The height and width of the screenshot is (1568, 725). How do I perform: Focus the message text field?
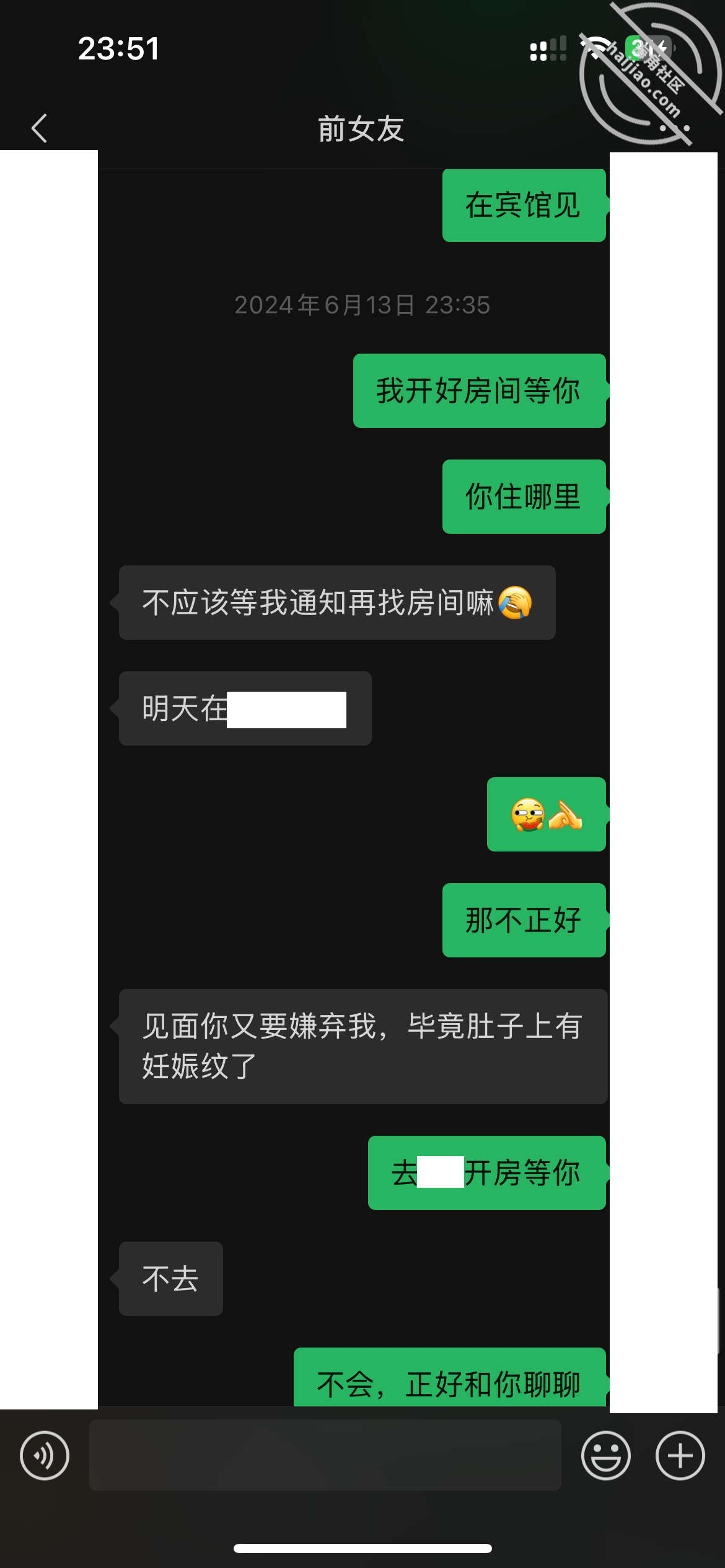click(325, 1455)
